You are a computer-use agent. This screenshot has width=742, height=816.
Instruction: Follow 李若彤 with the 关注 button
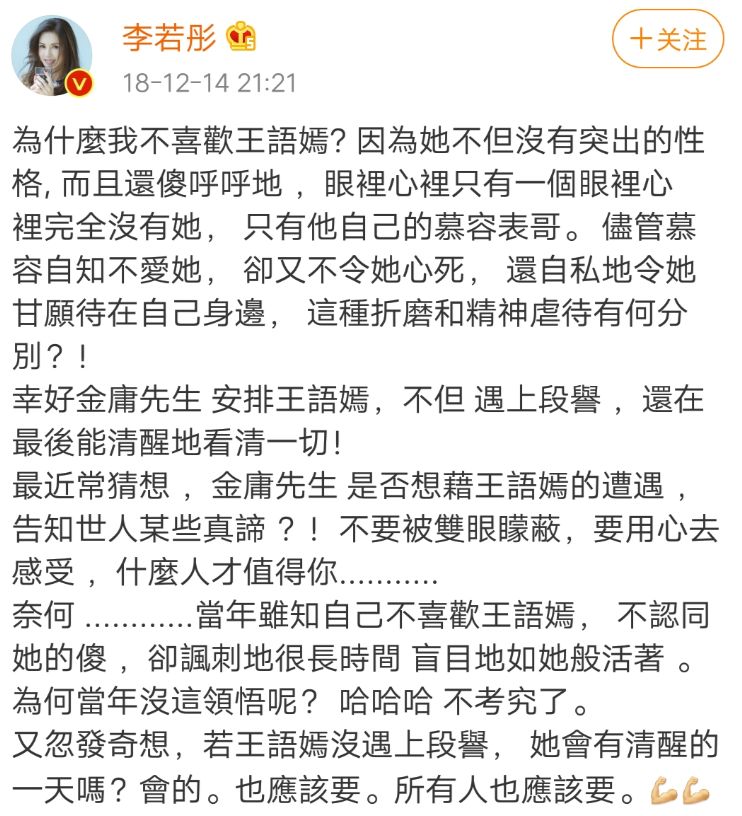[667, 40]
